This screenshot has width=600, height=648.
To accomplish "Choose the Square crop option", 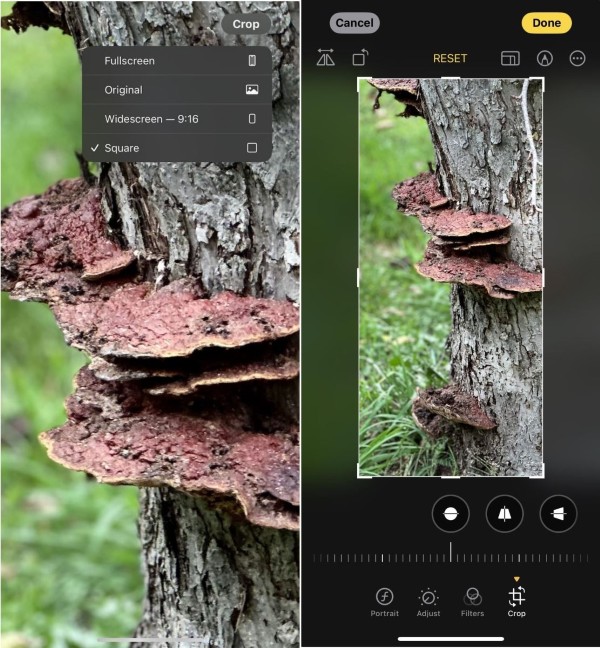I will click(x=176, y=148).
